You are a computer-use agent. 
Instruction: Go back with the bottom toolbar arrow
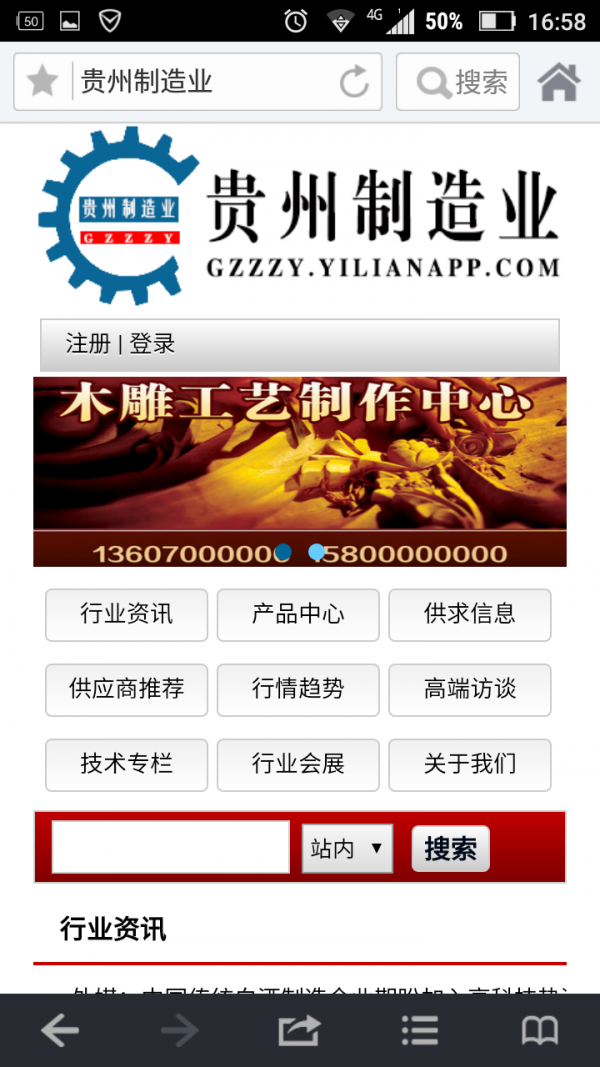[60, 1030]
